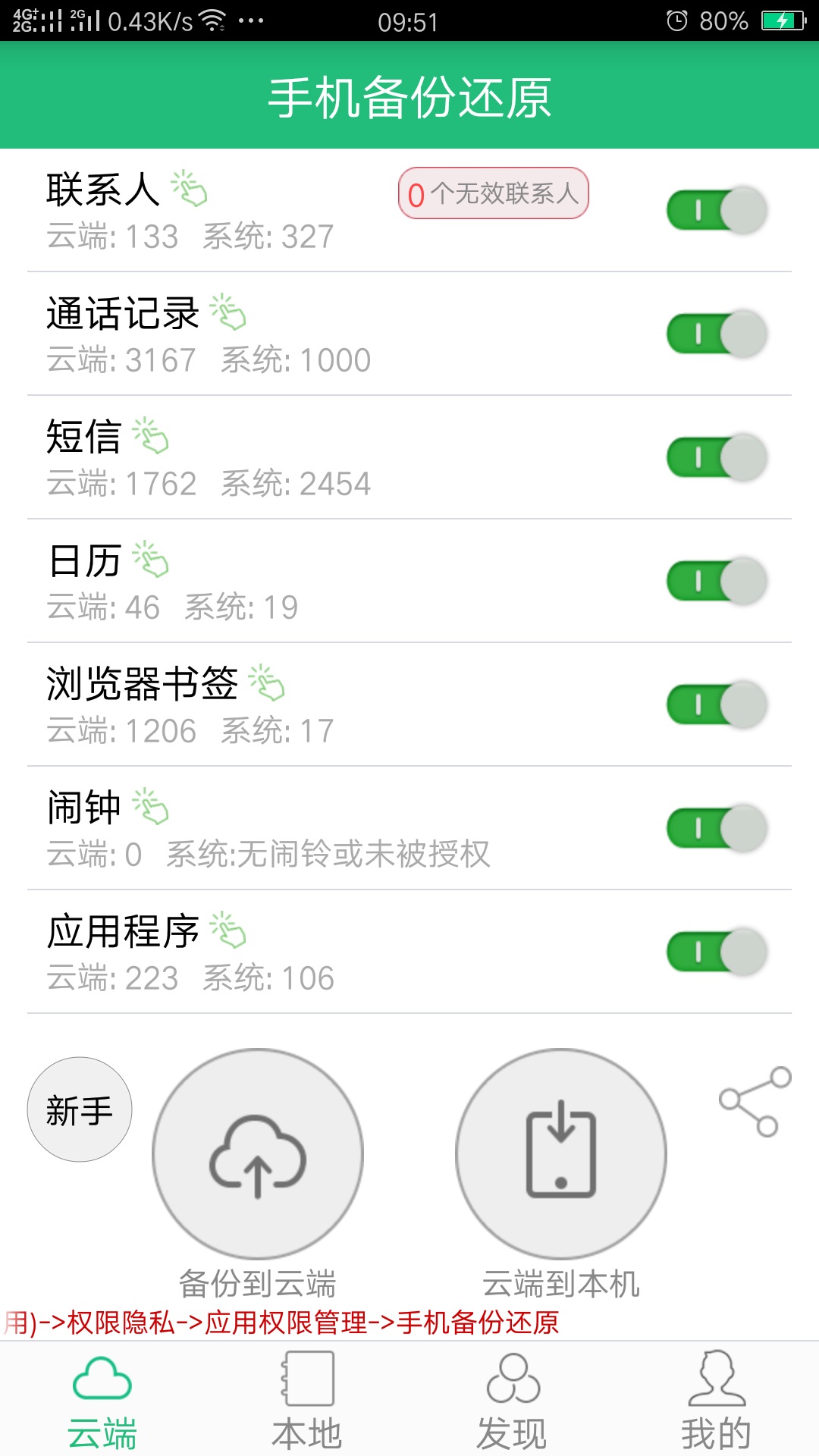Toggle the 日历 backup switch
The height and width of the screenshot is (1456, 819).
(717, 581)
